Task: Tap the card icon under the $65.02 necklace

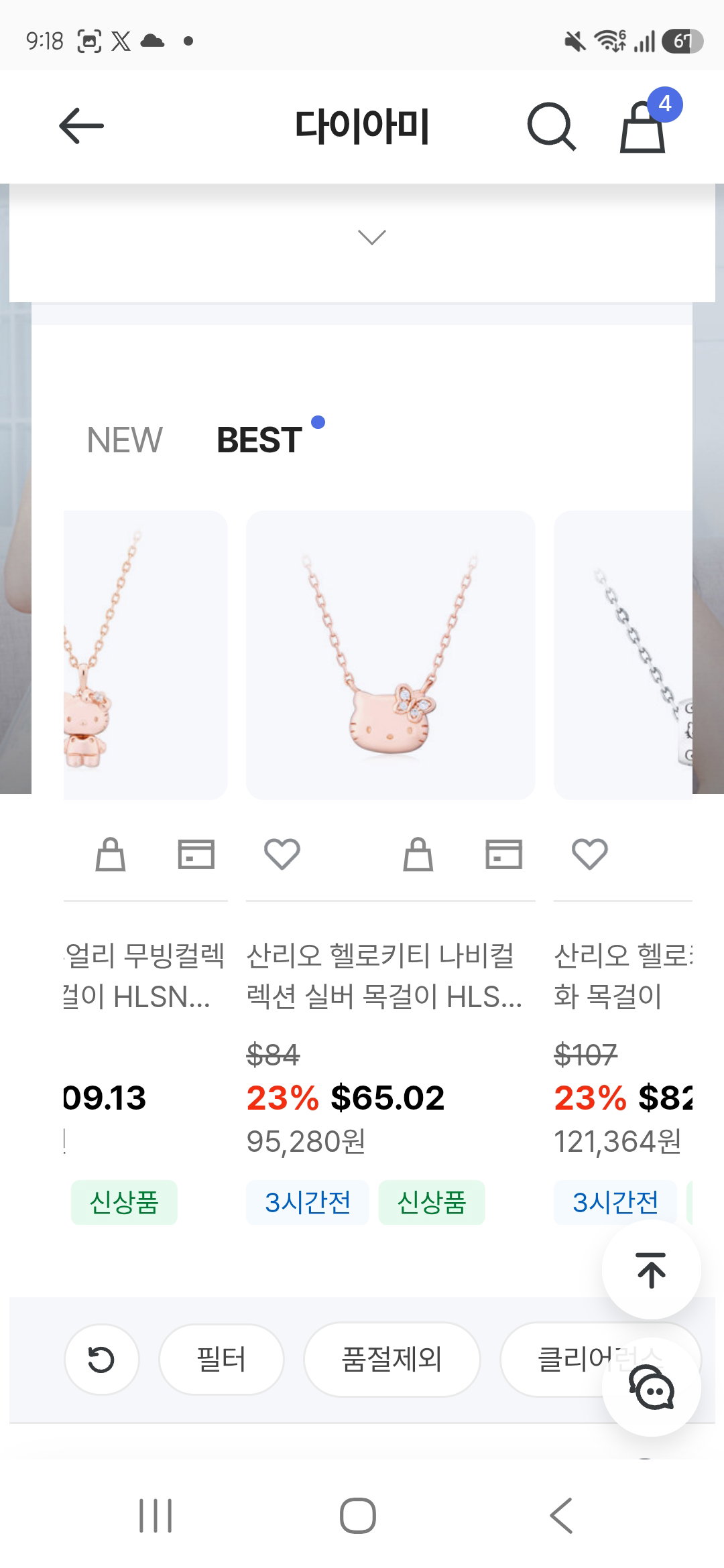Action: coord(503,854)
